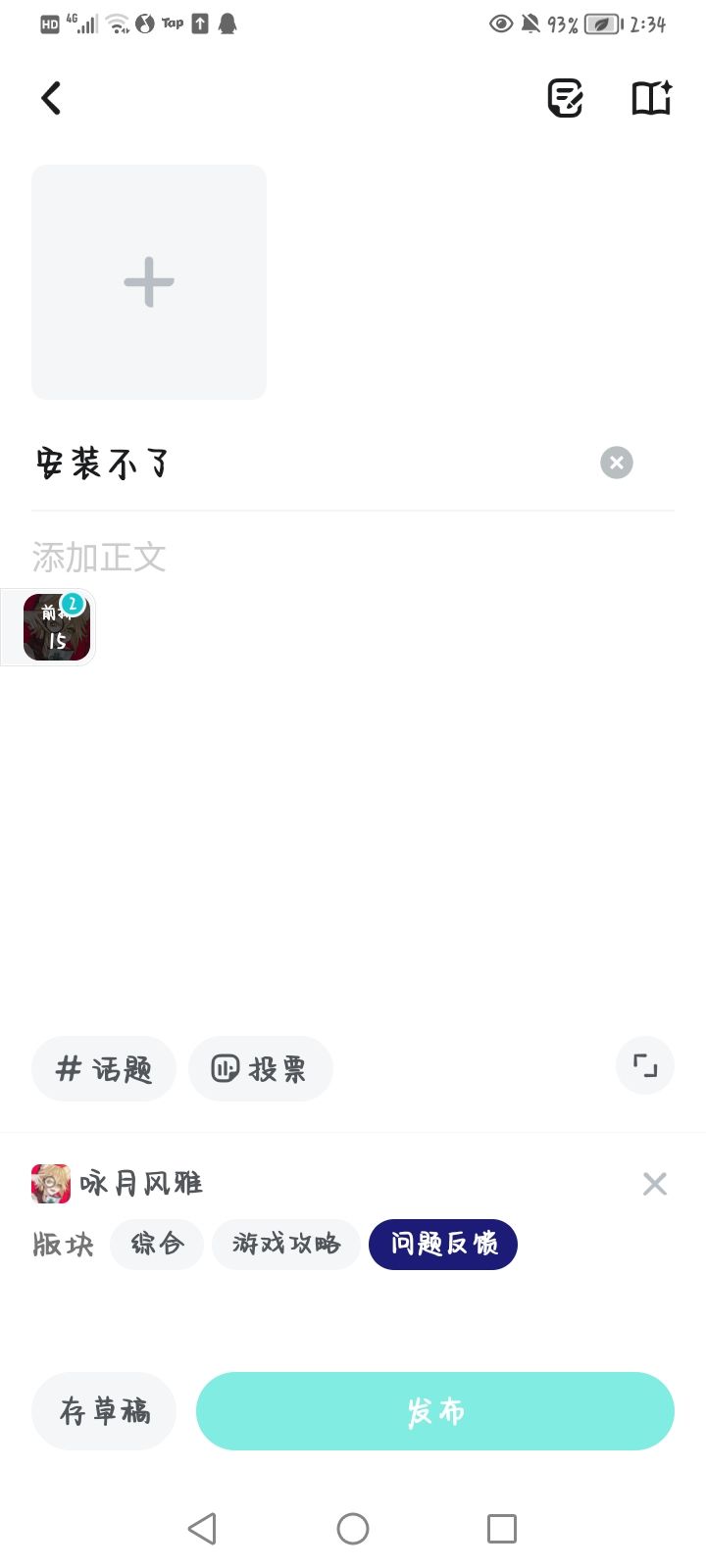Screen dimensions: 706x1568
Task: Tap the add image plus button
Action: (x=148, y=281)
